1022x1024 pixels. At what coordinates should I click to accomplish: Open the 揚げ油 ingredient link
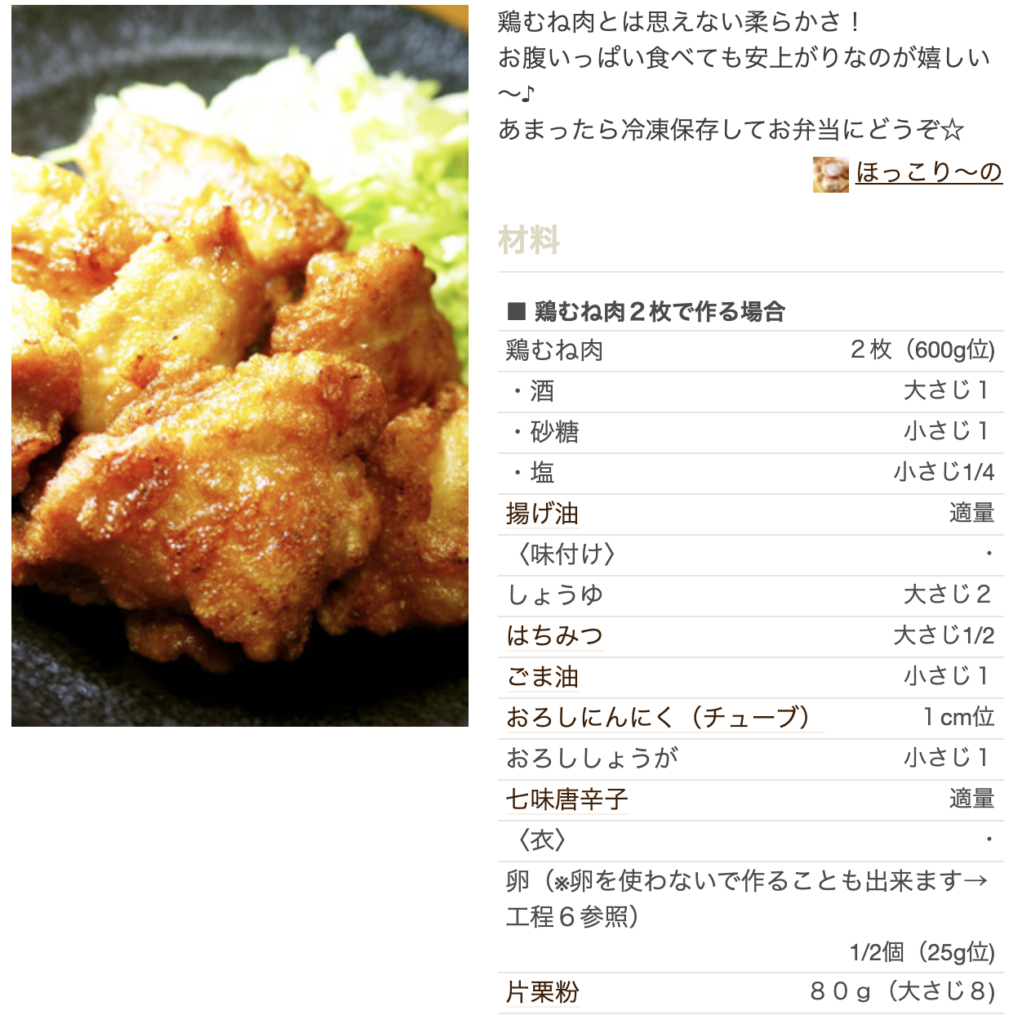[542, 514]
